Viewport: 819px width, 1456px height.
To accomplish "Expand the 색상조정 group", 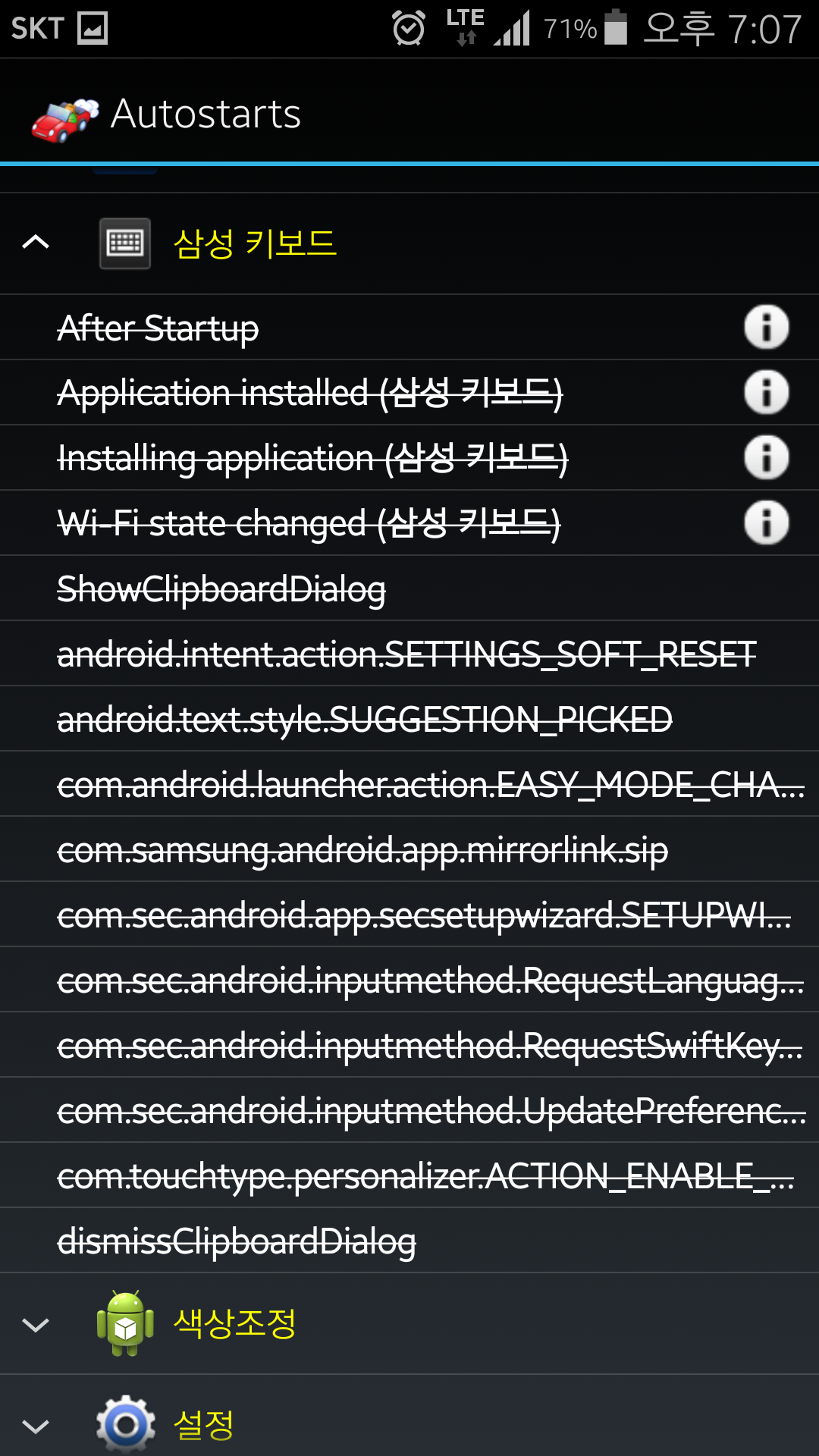I will click(36, 1325).
